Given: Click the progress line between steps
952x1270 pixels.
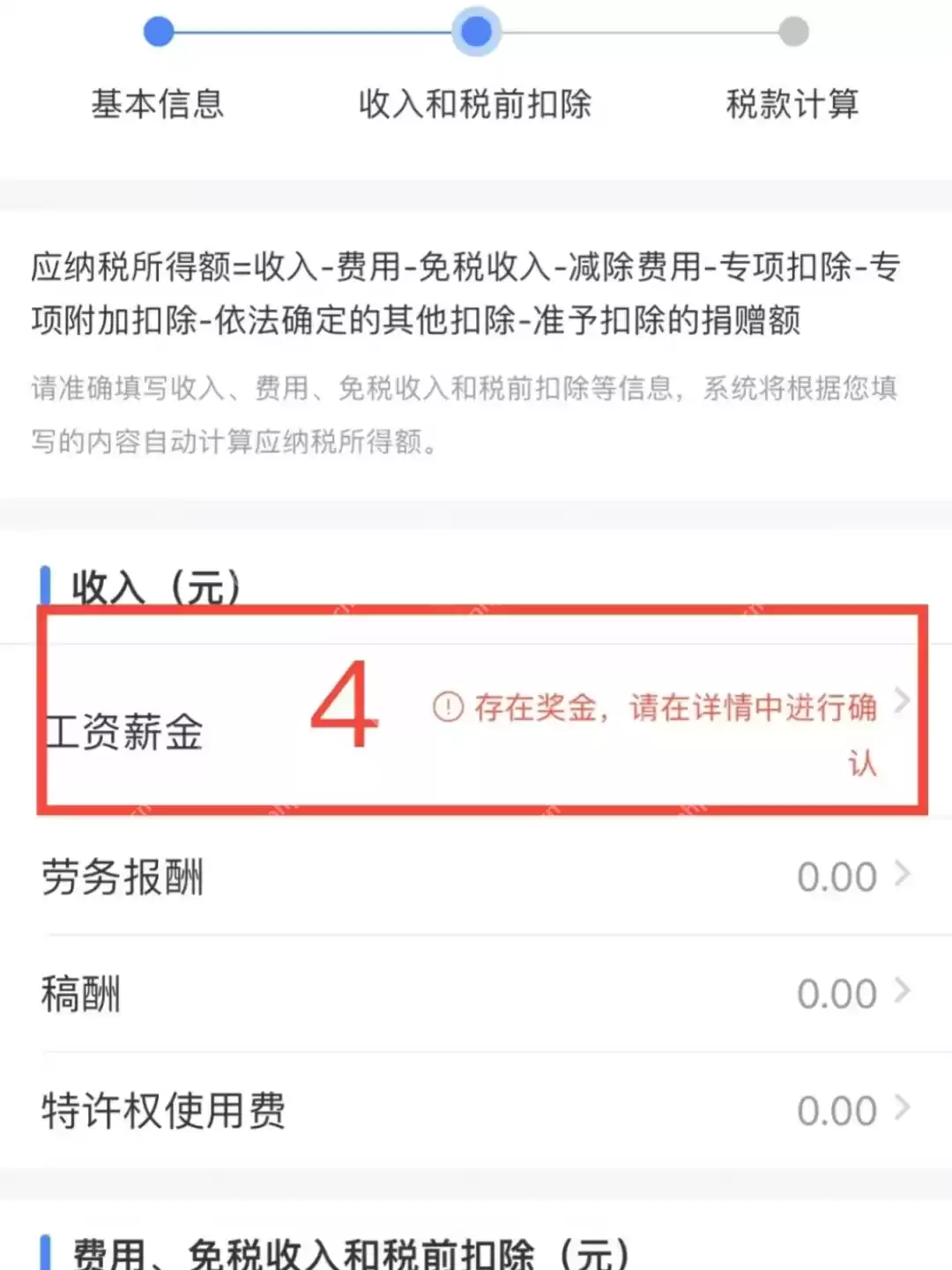Looking at the screenshot, I should pyautogui.click(x=317, y=32).
